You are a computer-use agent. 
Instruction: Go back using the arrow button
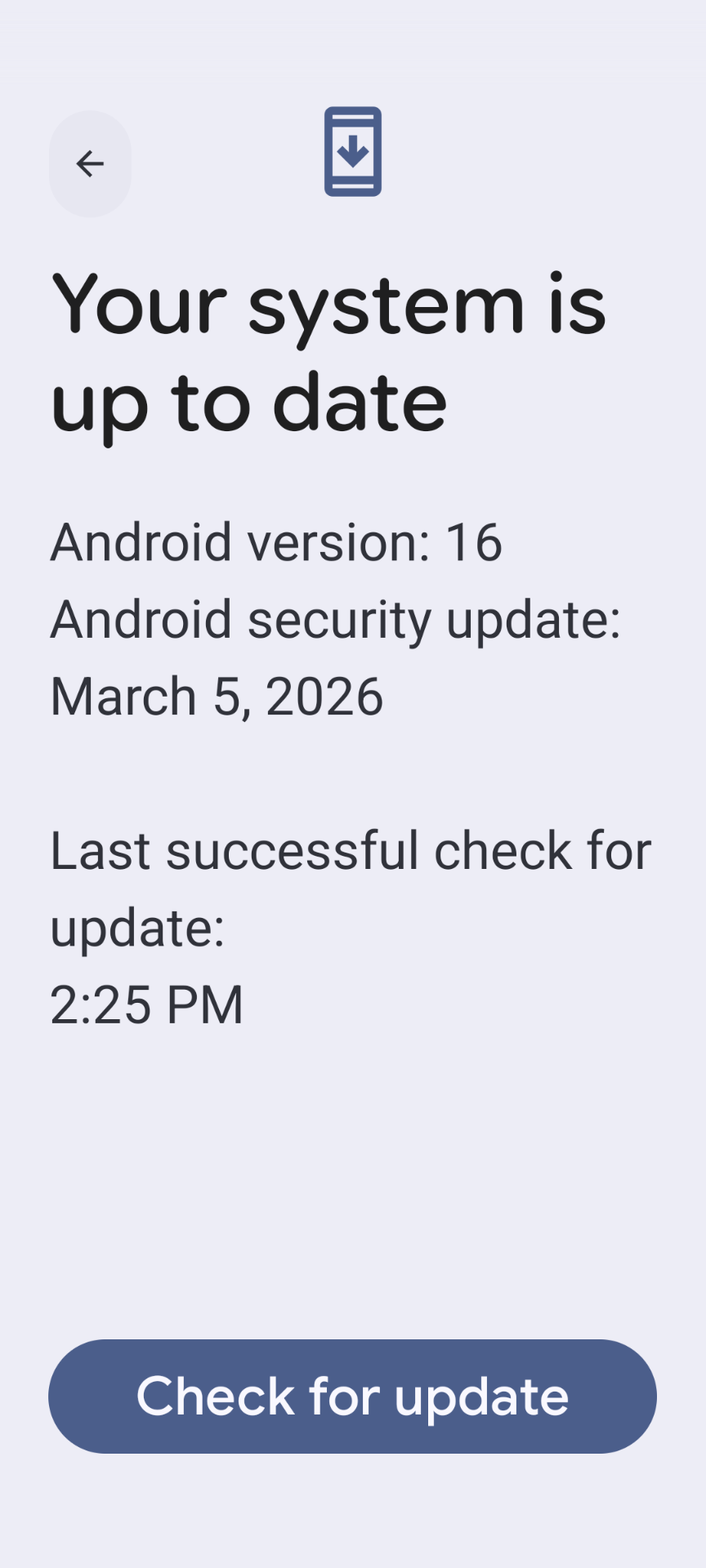[90, 163]
